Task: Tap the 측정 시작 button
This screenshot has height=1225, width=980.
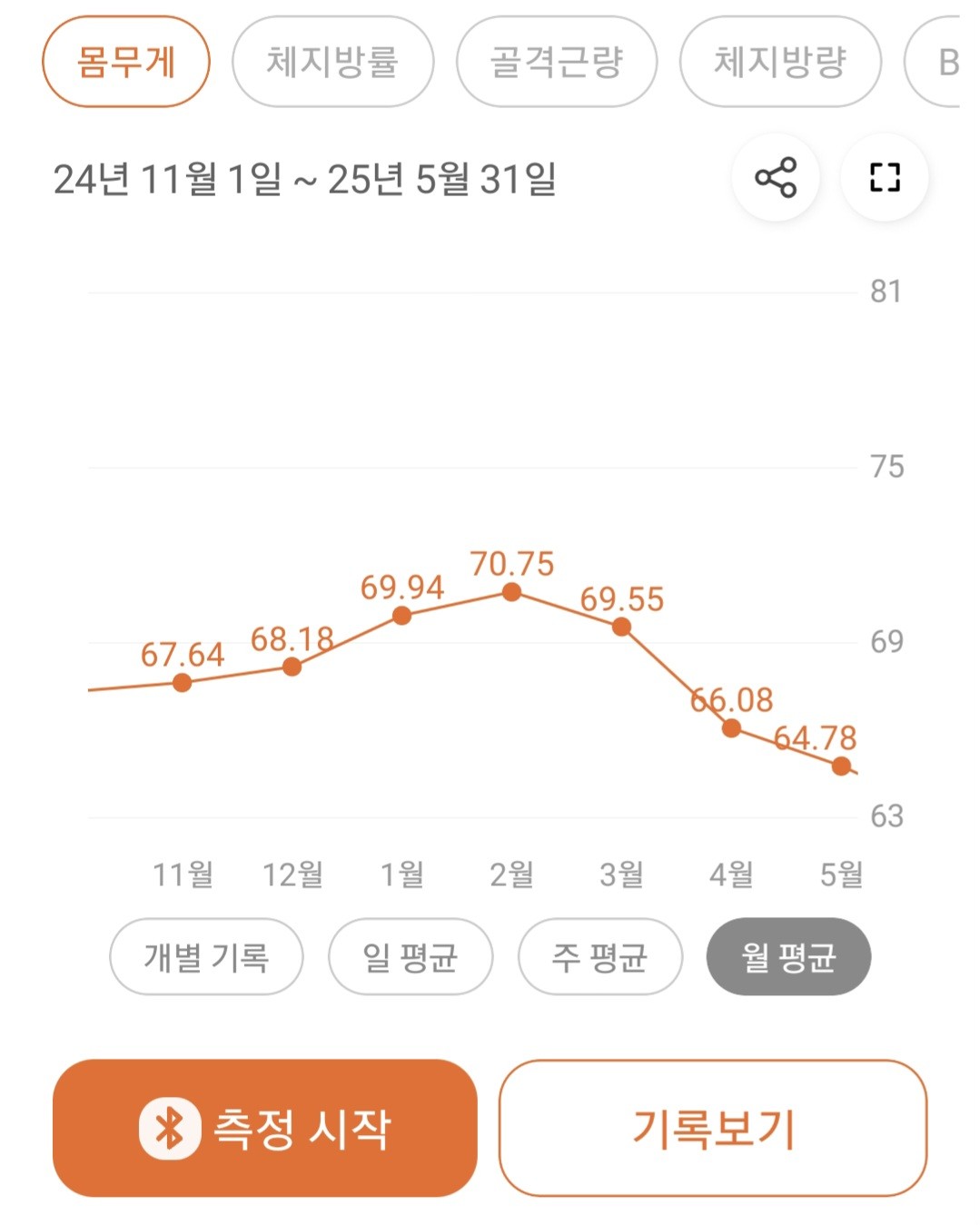Action: [265, 1128]
